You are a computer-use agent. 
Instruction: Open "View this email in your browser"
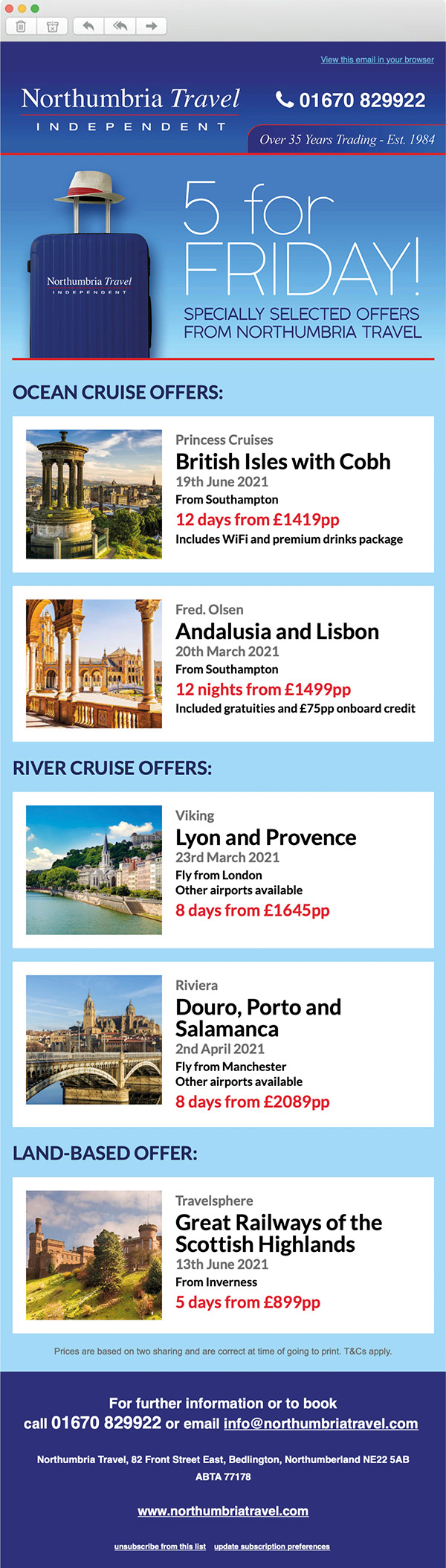[x=377, y=60]
